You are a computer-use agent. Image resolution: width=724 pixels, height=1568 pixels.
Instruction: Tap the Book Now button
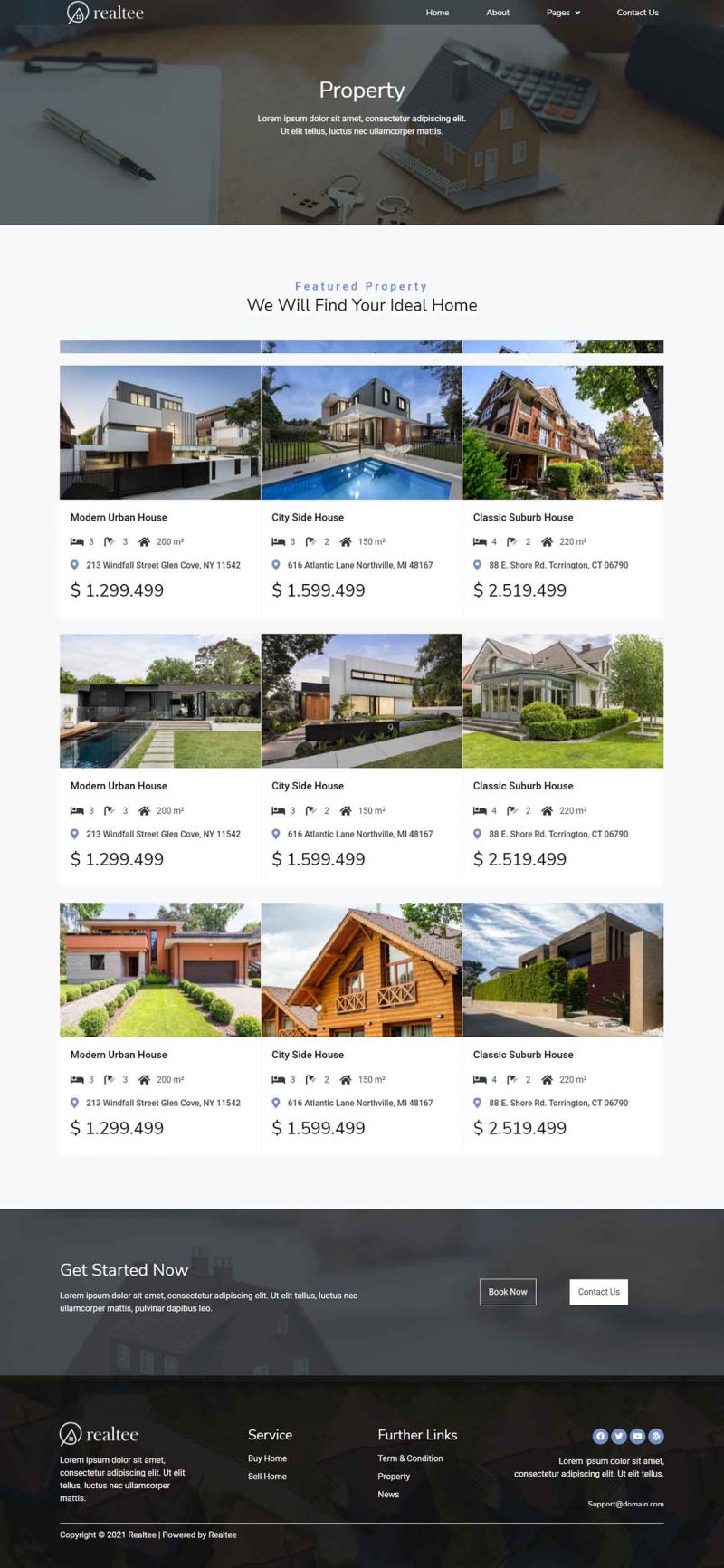click(508, 1292)
